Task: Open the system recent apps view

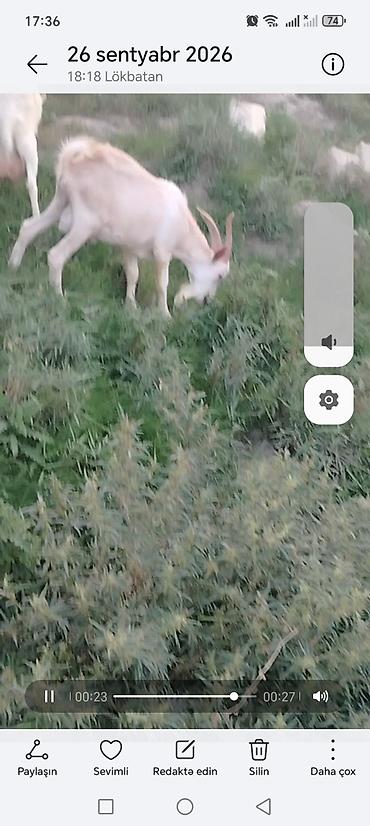Action: 106,806
